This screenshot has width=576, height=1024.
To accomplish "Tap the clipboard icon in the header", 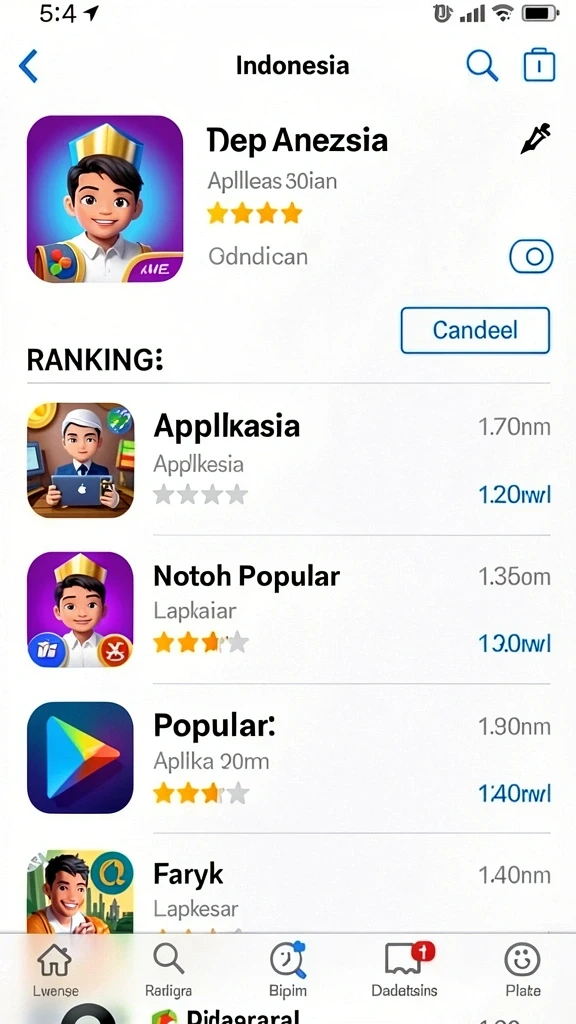I will click(x=539, y=65).
